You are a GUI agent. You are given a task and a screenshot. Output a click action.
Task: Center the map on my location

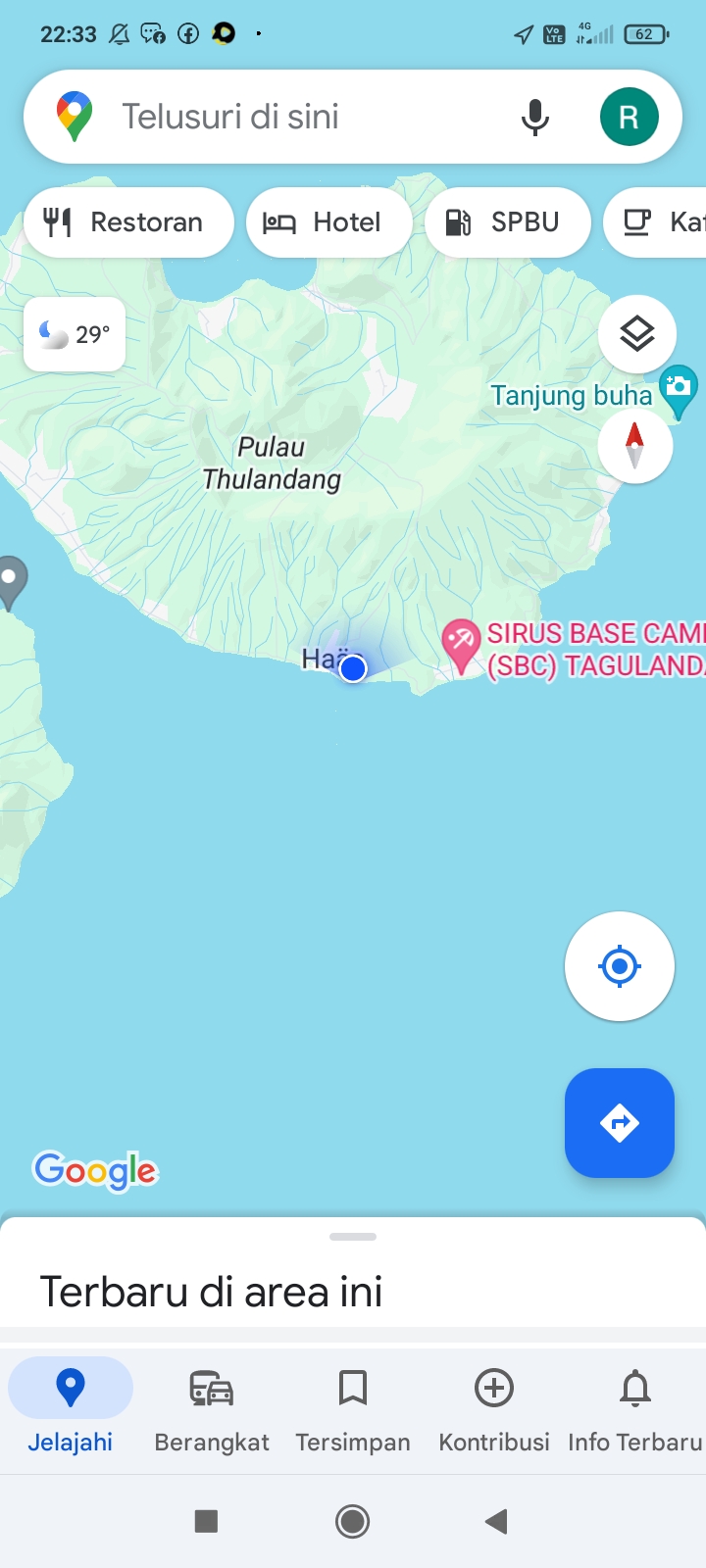pos(620,966)
